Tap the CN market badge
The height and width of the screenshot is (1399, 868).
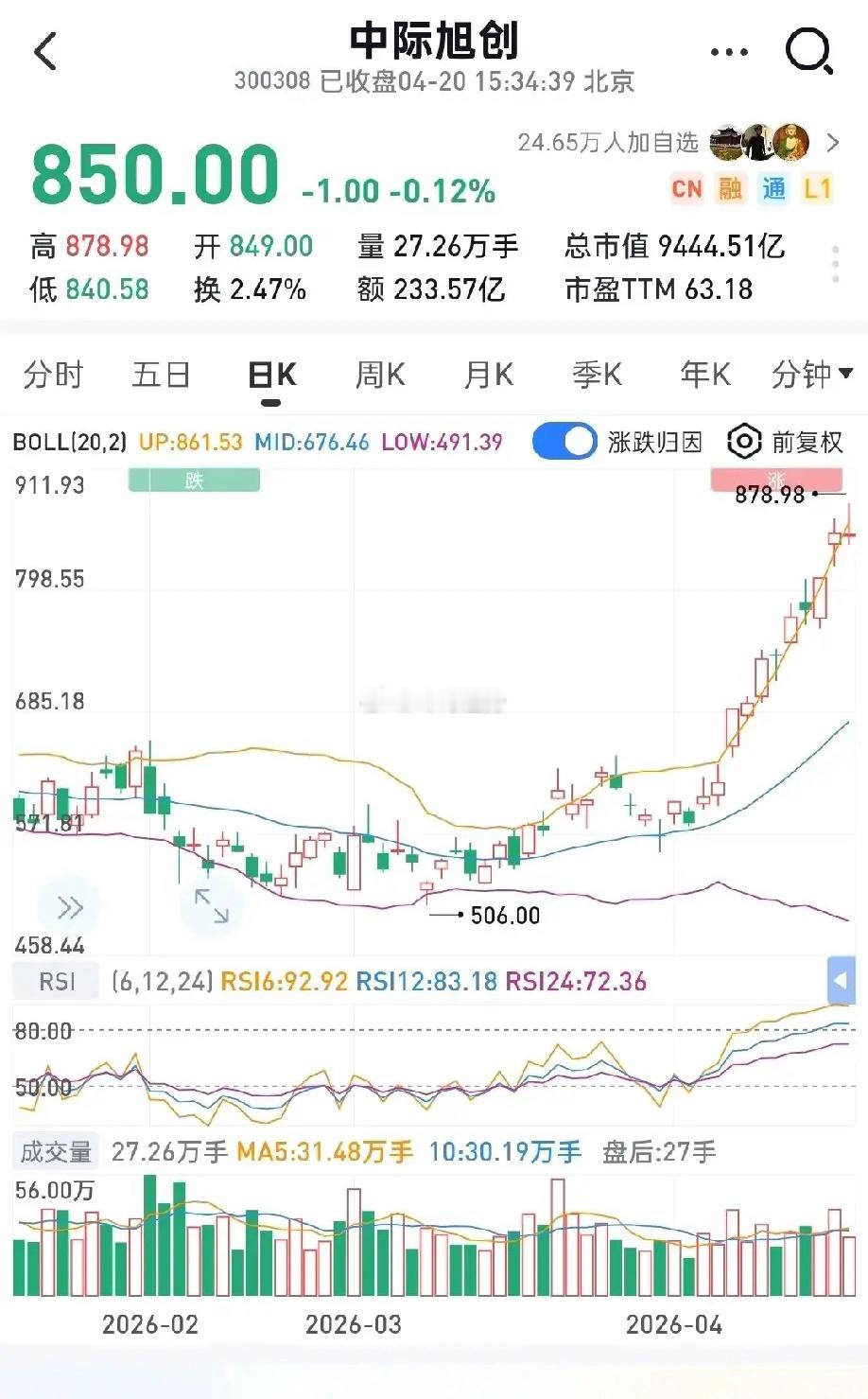[687, 189]
